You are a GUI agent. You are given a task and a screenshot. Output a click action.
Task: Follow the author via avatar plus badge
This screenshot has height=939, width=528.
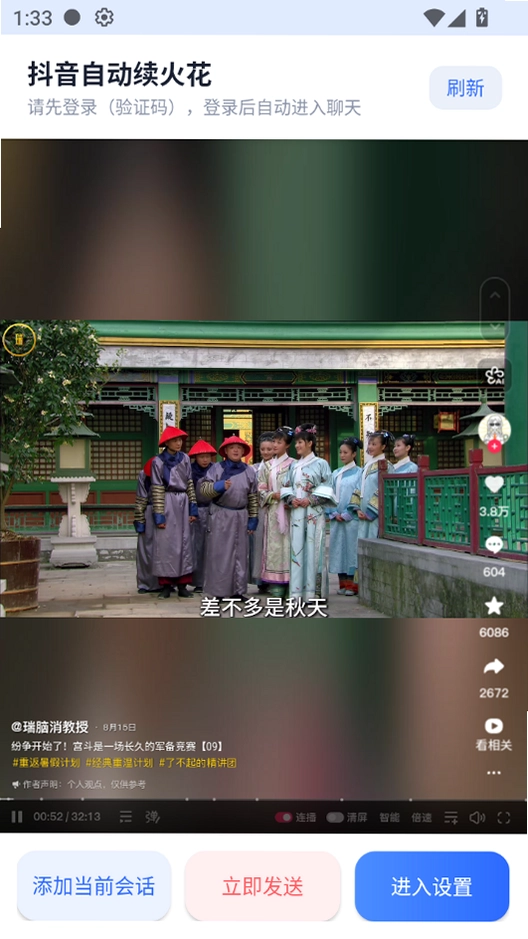coord(494,446)
